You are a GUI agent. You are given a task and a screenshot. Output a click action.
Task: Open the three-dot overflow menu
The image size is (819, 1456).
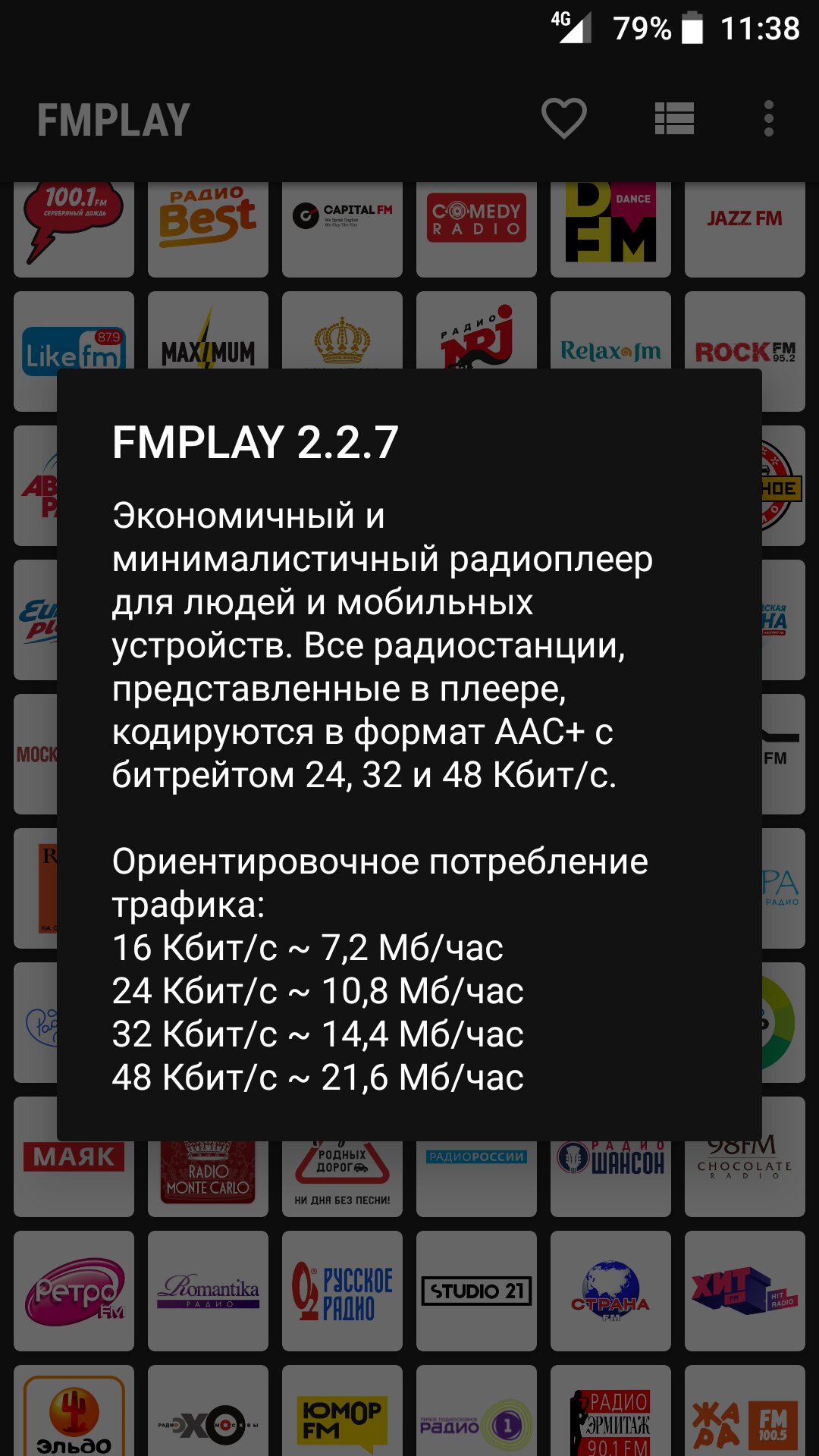tap(770, 119)
